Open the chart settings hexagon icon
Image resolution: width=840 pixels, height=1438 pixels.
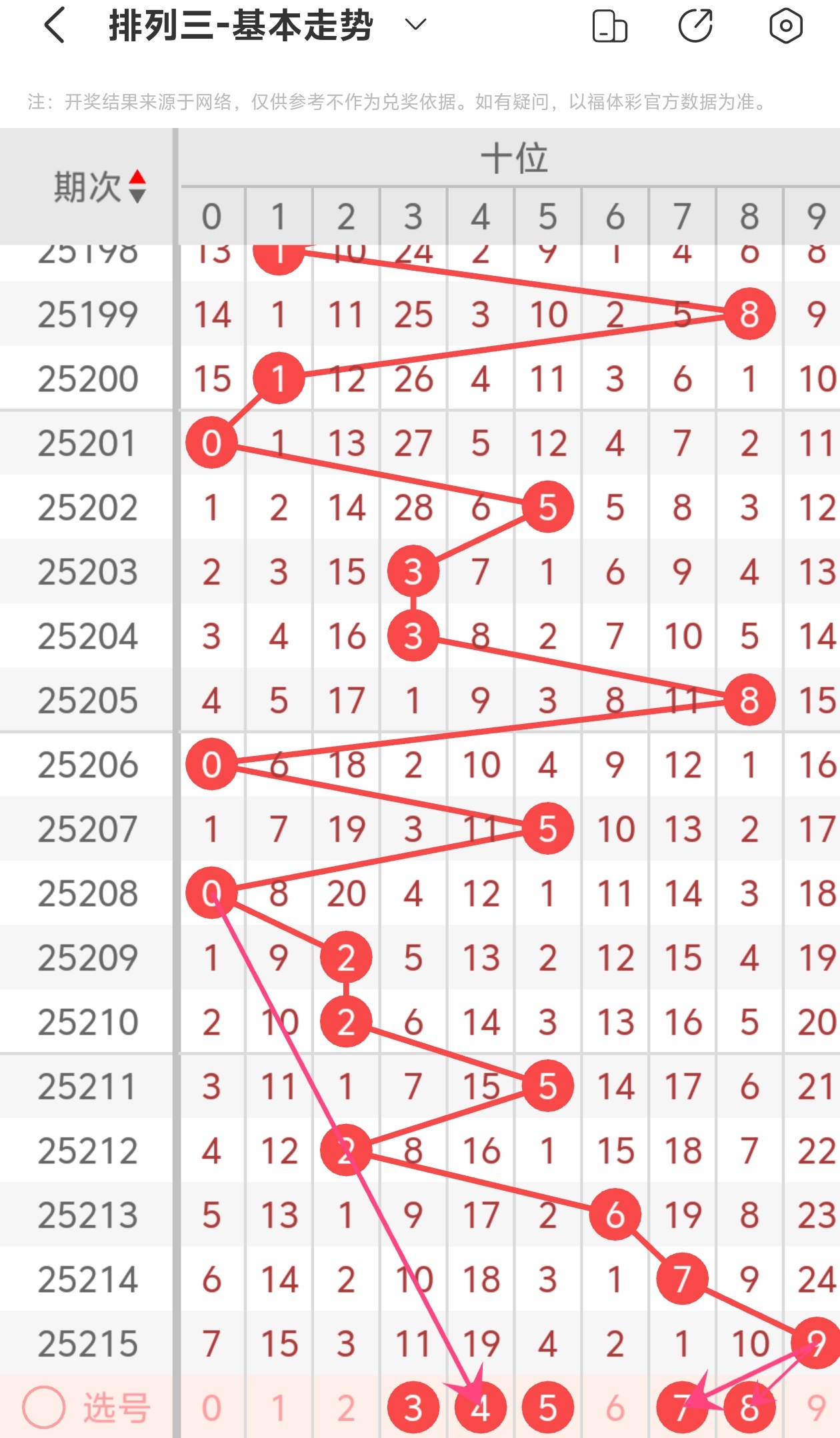[x=786, y=26]
